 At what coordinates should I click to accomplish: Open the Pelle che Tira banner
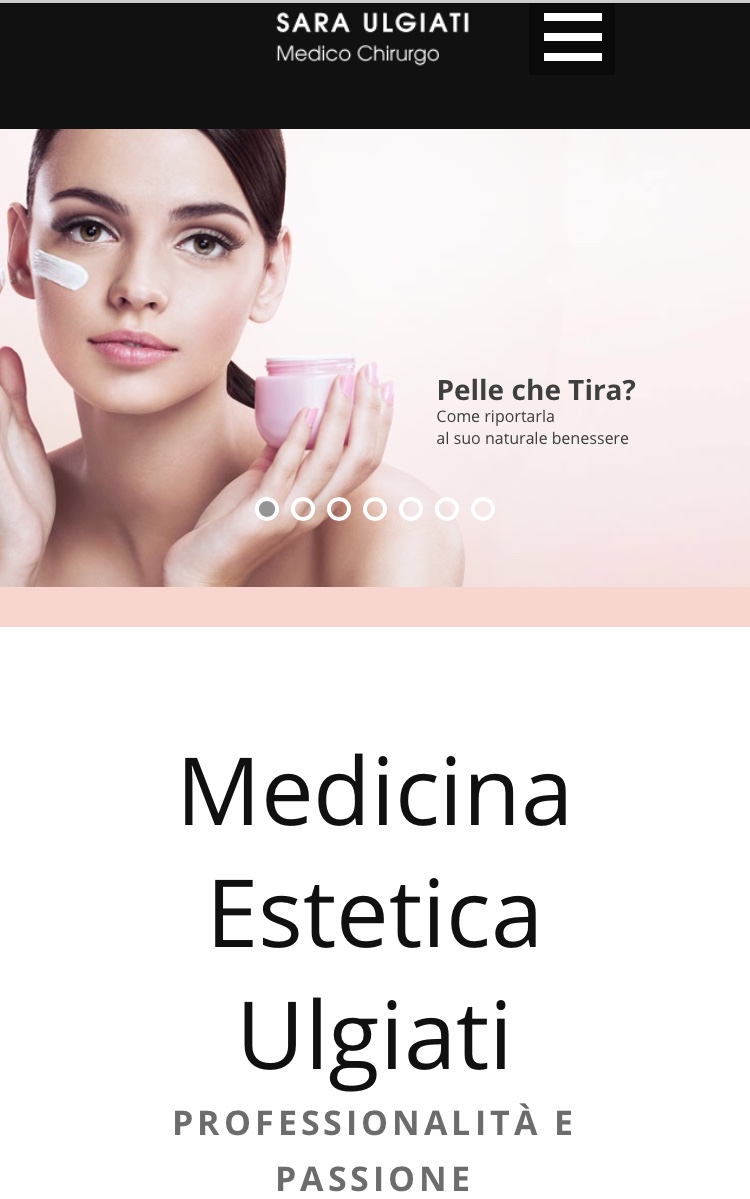[x=535, y=391]
